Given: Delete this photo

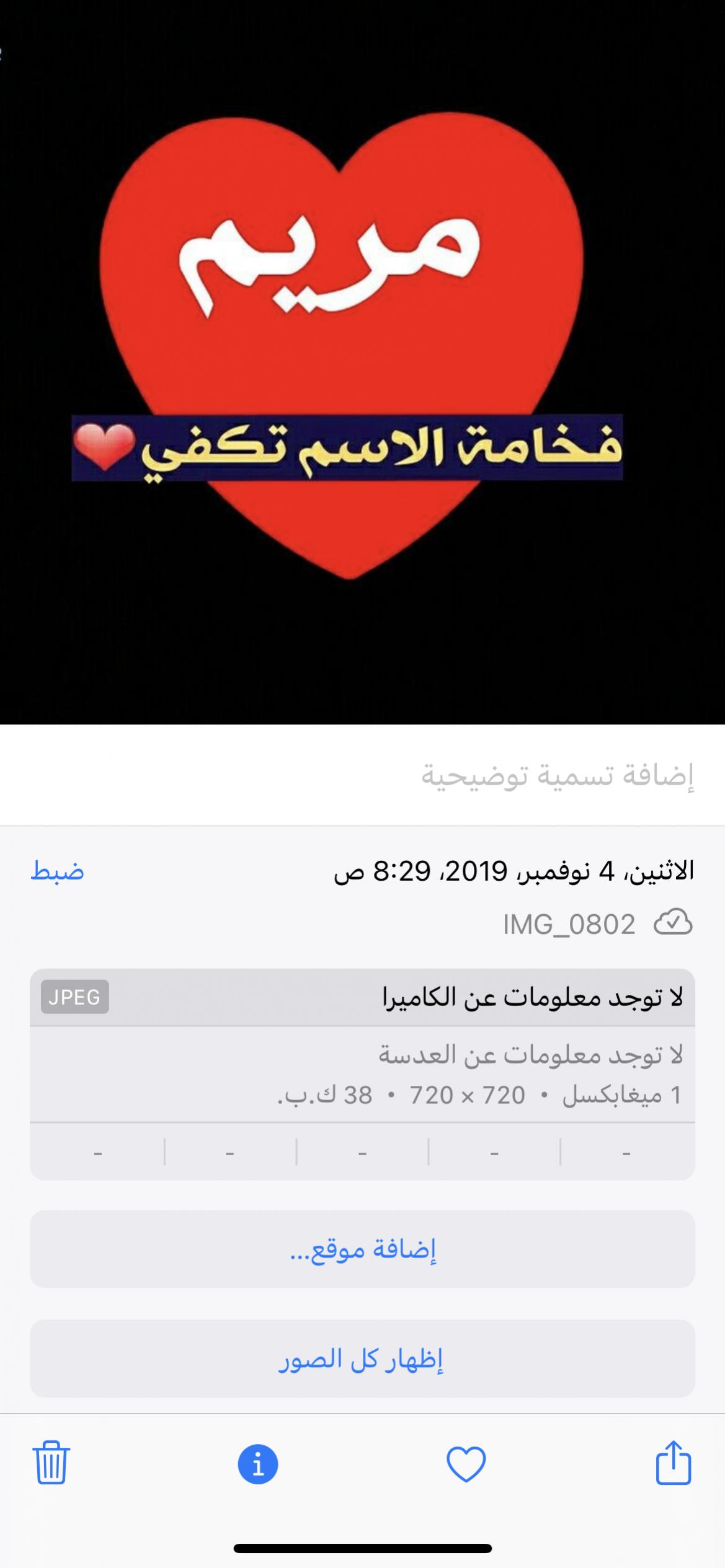Looking at the screenshot, I should (x=51, y=1463).
